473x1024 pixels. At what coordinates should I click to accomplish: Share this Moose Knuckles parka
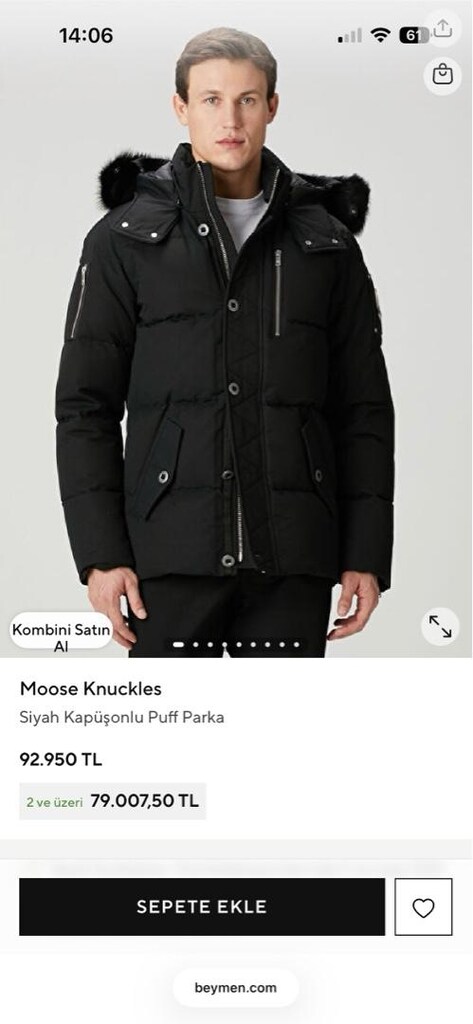point(442,28)
